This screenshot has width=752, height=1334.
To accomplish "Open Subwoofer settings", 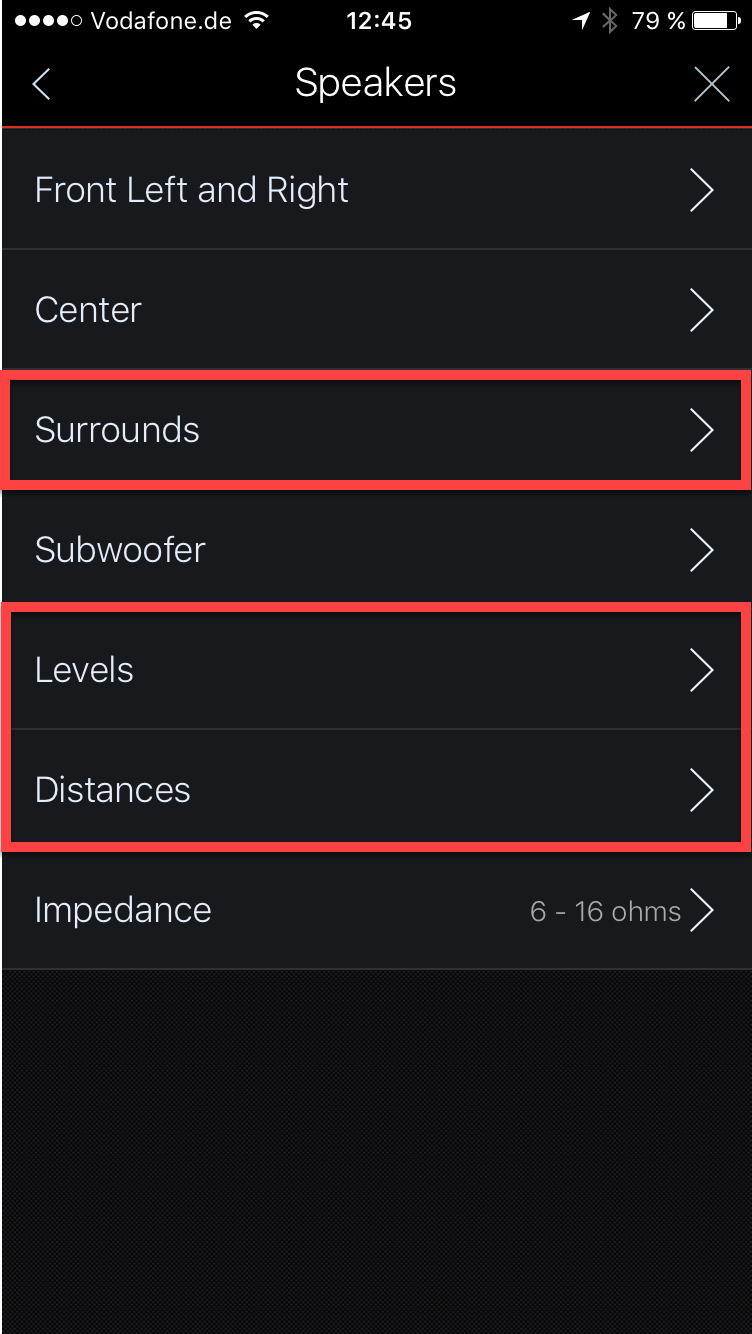I will click(x=375, y=550).
